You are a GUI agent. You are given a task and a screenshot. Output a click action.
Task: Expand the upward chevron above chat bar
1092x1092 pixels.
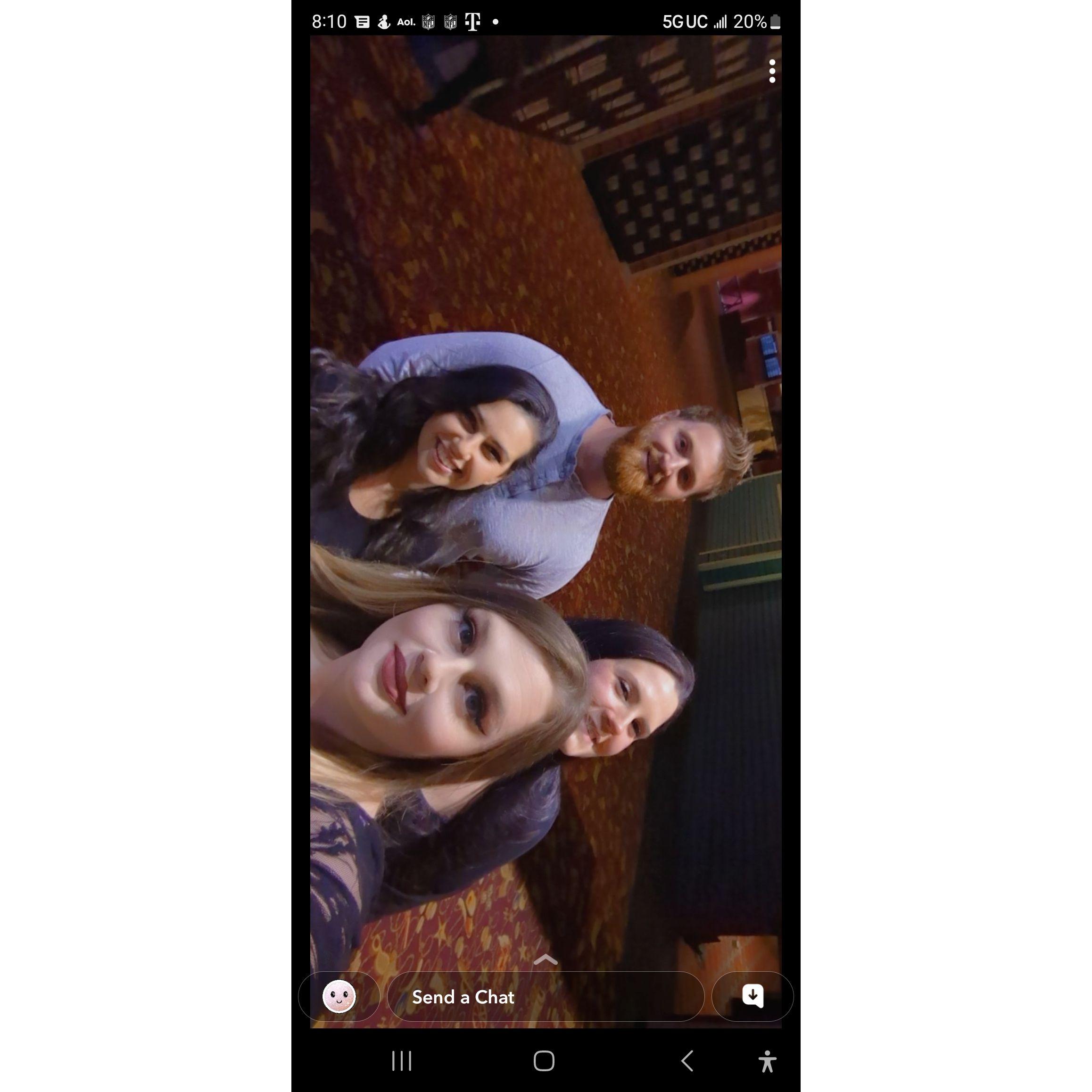pyautogui.click(x=546, y=960)
